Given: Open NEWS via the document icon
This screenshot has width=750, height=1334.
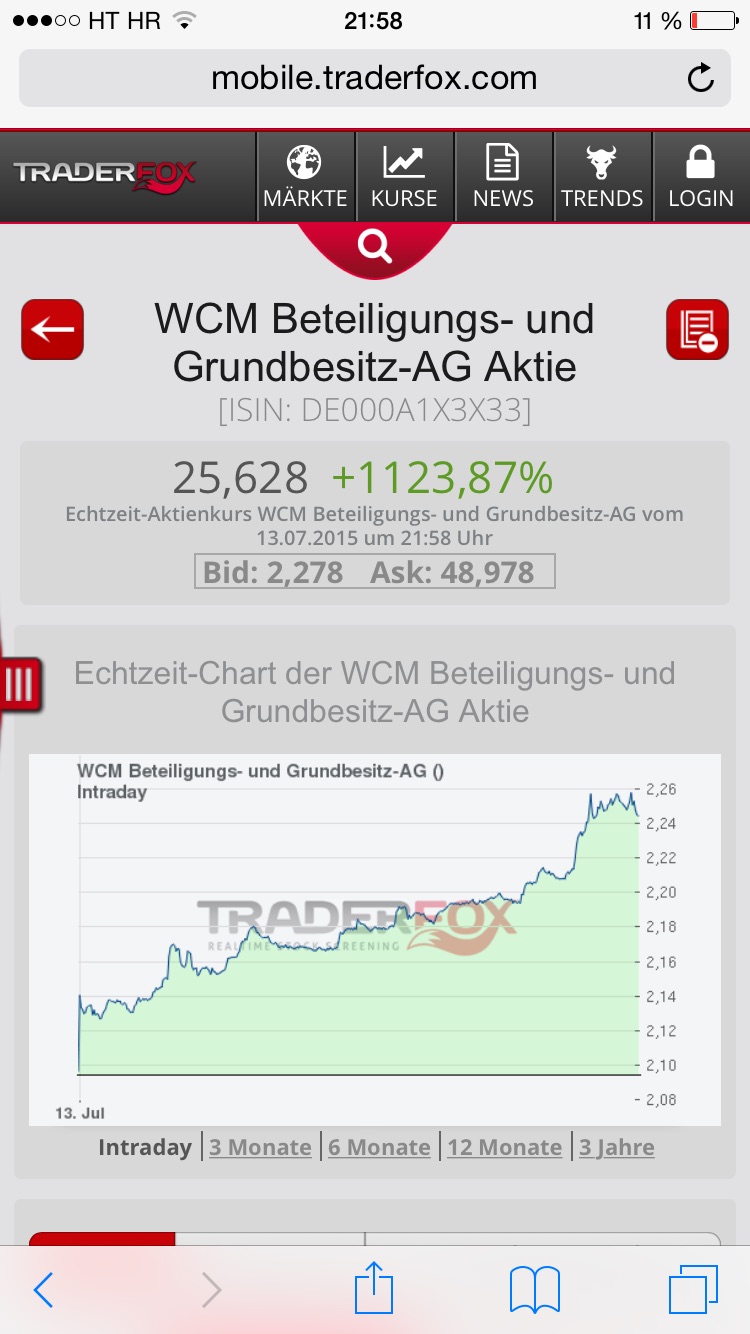Looking at the screenshot, I should coord(503,175).
